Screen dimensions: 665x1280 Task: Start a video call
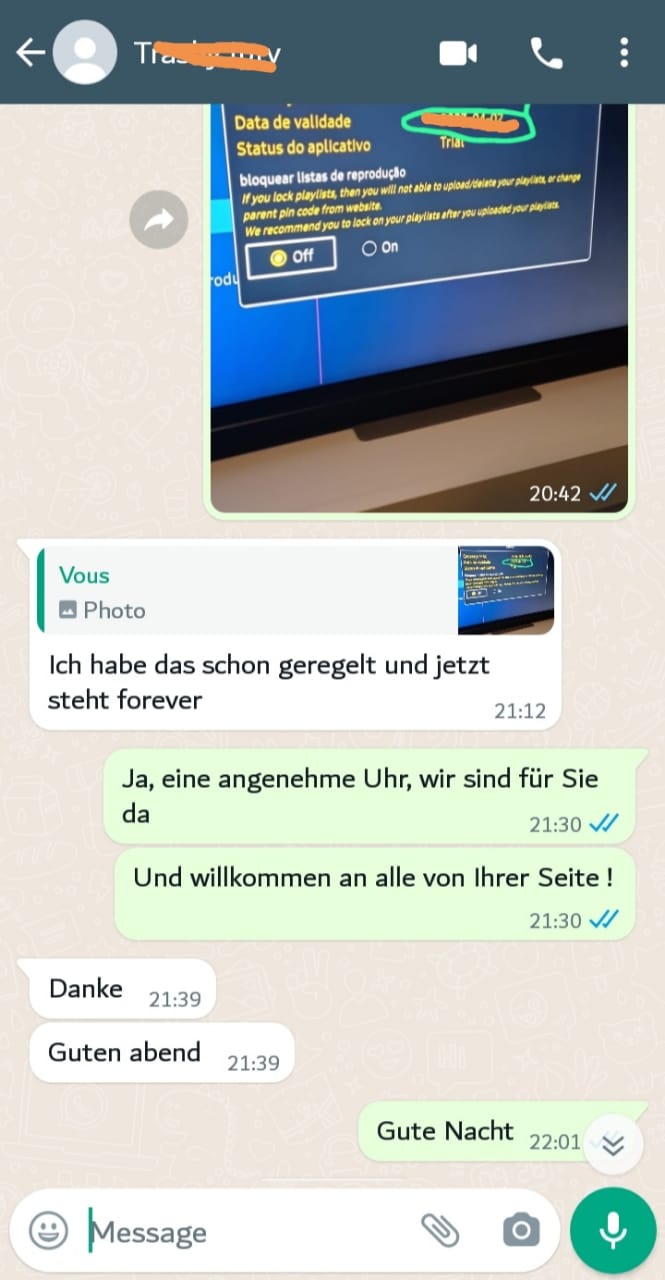pyautogui.click(x=458, y=52)
